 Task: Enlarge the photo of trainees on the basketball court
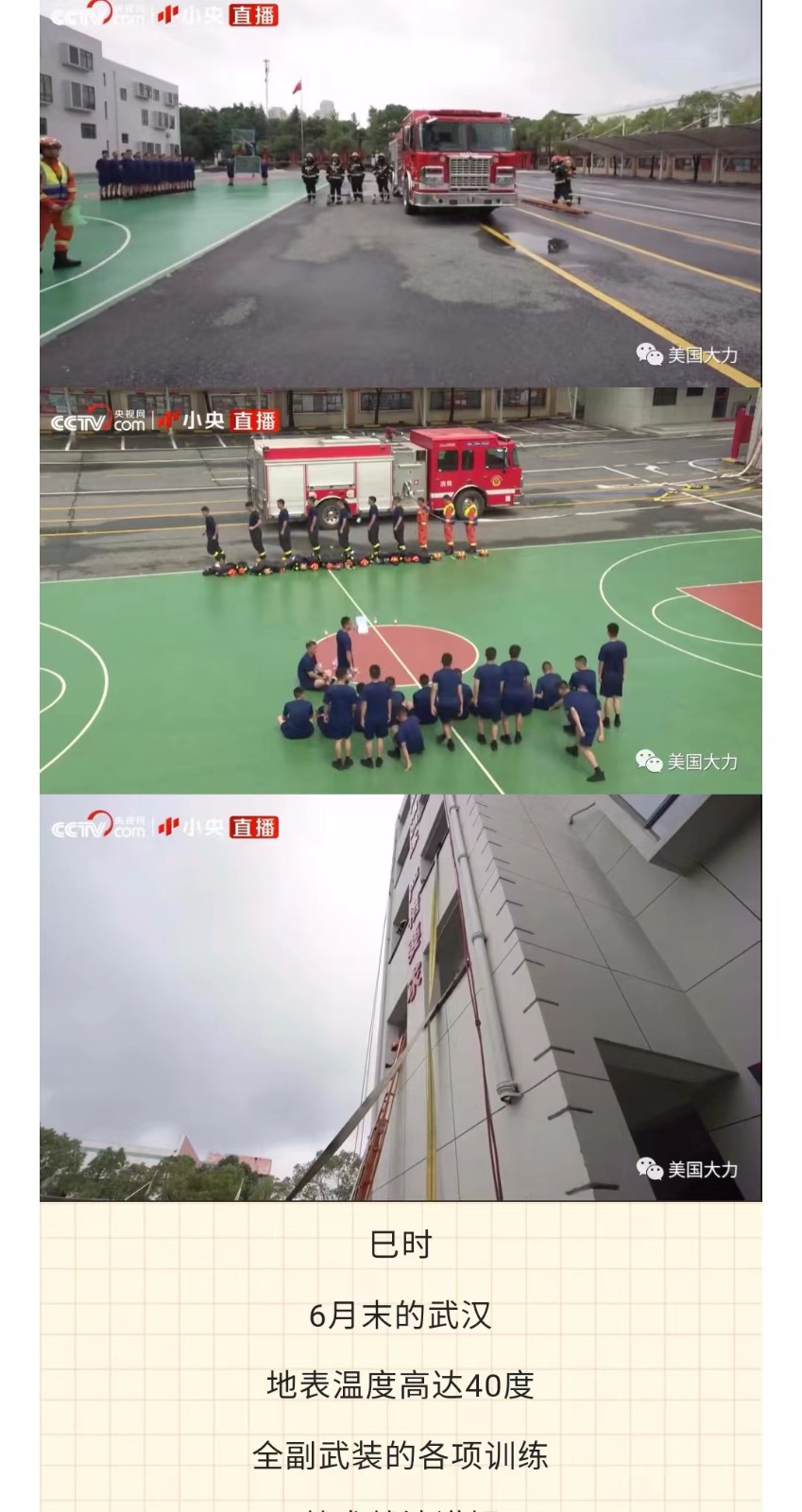[x=401, y=591]
